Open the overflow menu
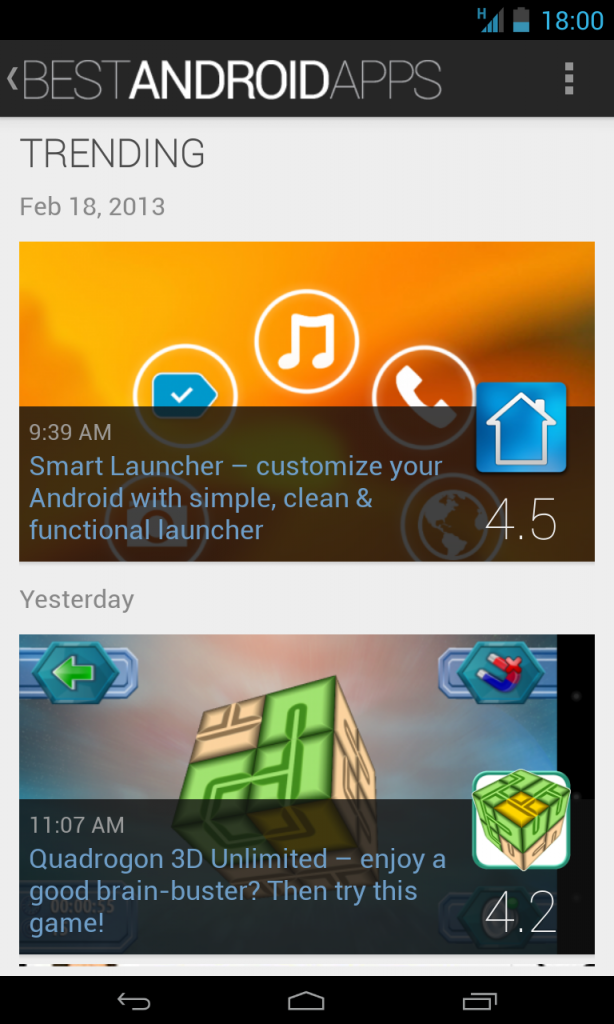The height and width of the screenshot is (1024, 614). [x=568, y=79]
